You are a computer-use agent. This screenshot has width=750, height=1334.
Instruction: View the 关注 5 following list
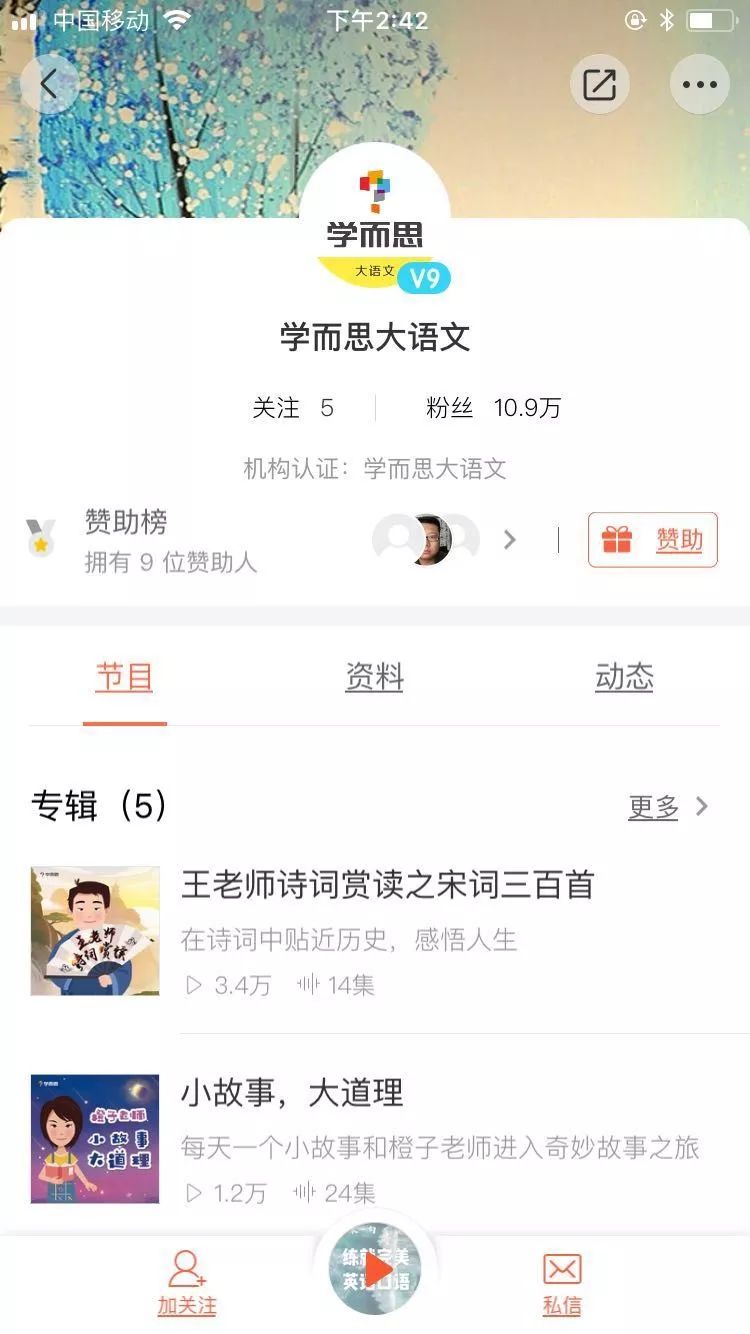(x=293, y=408)
